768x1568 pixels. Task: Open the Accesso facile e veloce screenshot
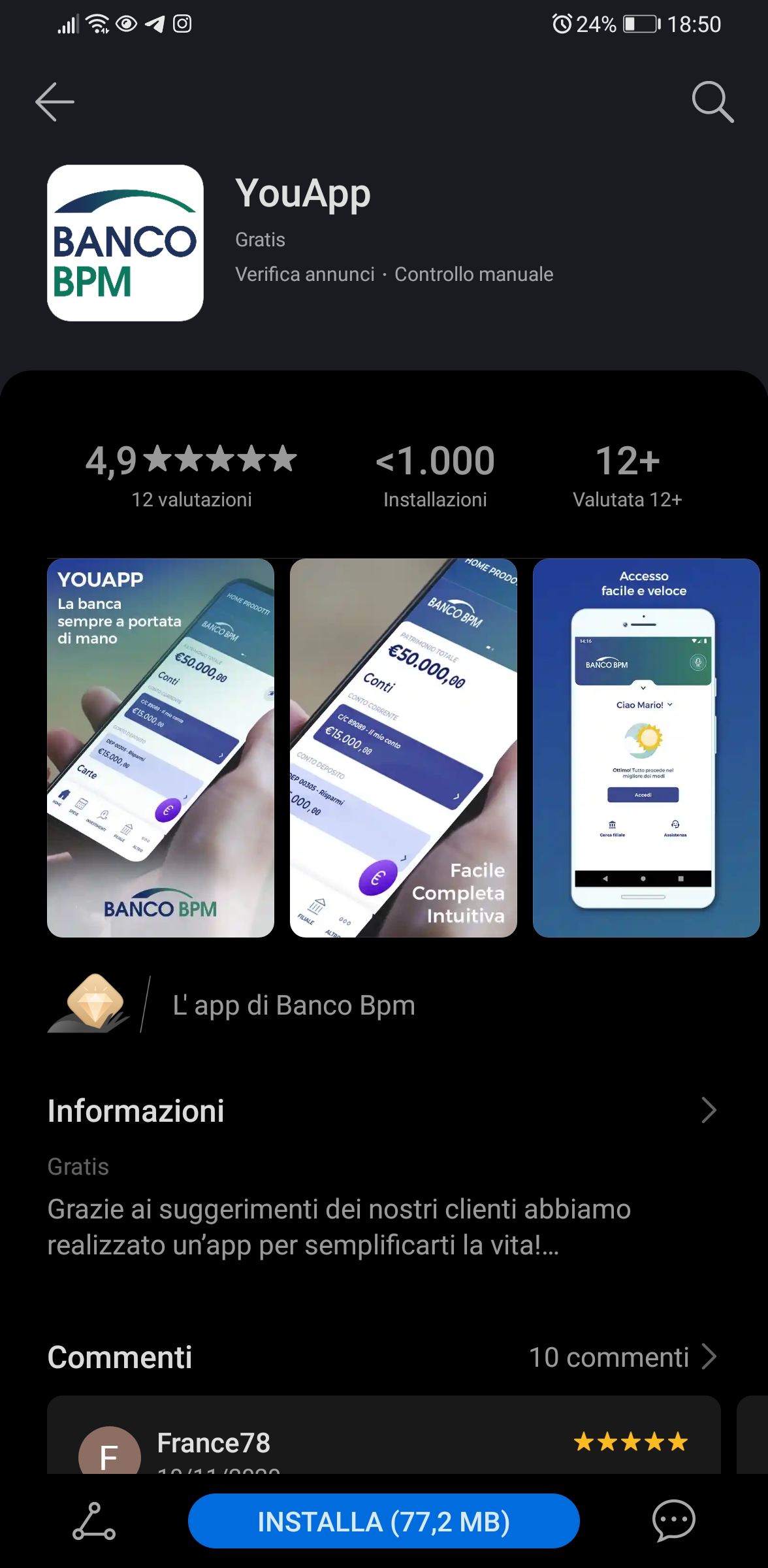point(647,748)
